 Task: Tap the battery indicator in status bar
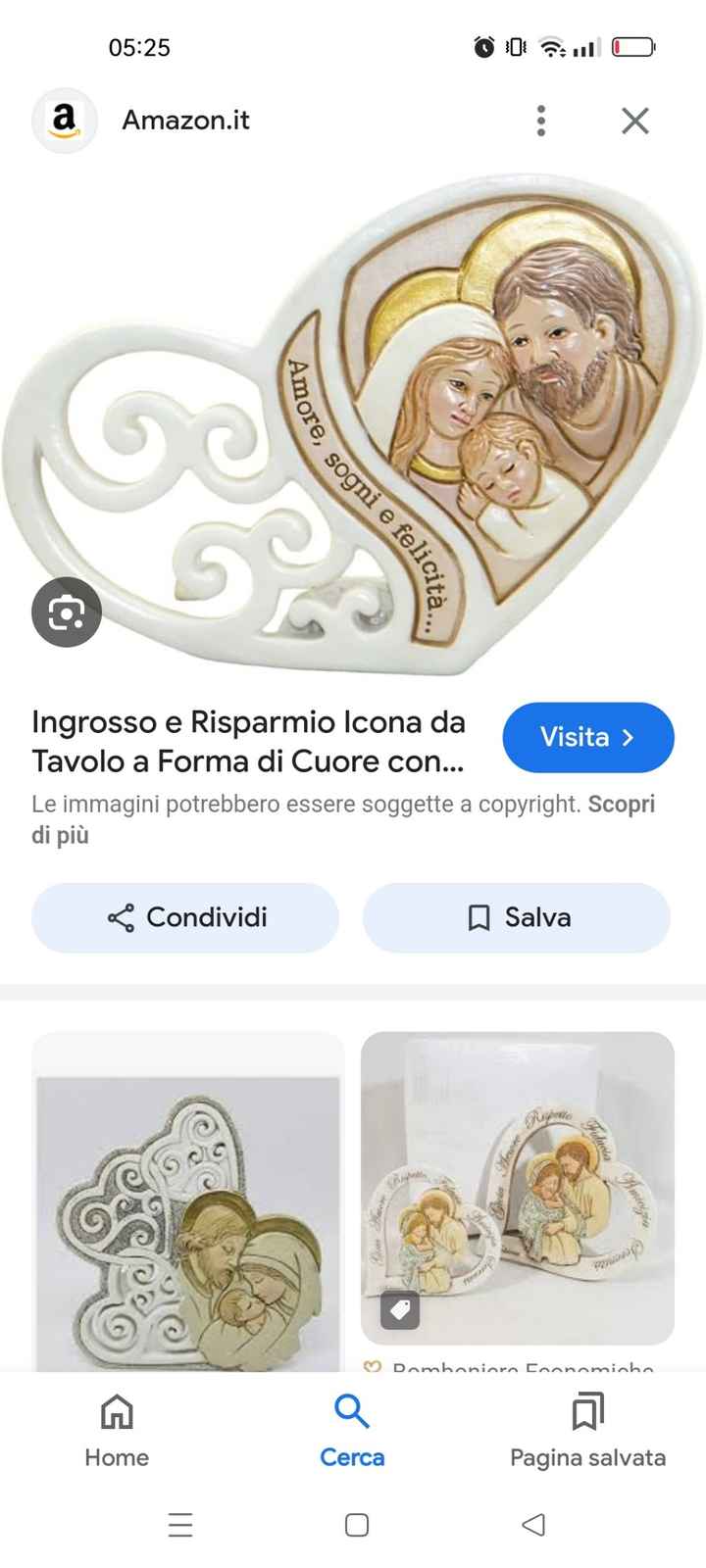point(630,46)
